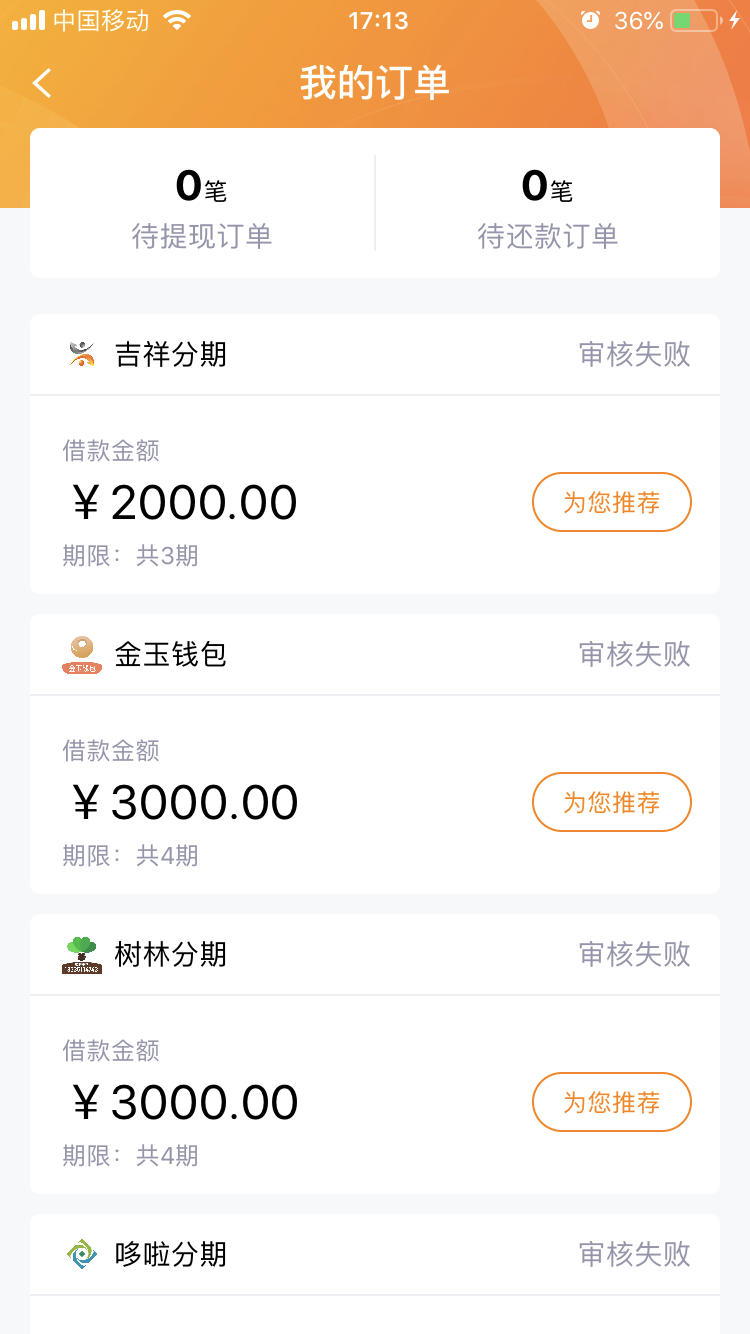This screenshot has width=750, height=1334.
Task: Tap 为您推荐 on 吉祥分期 order
Action: (x=612, y=502)
